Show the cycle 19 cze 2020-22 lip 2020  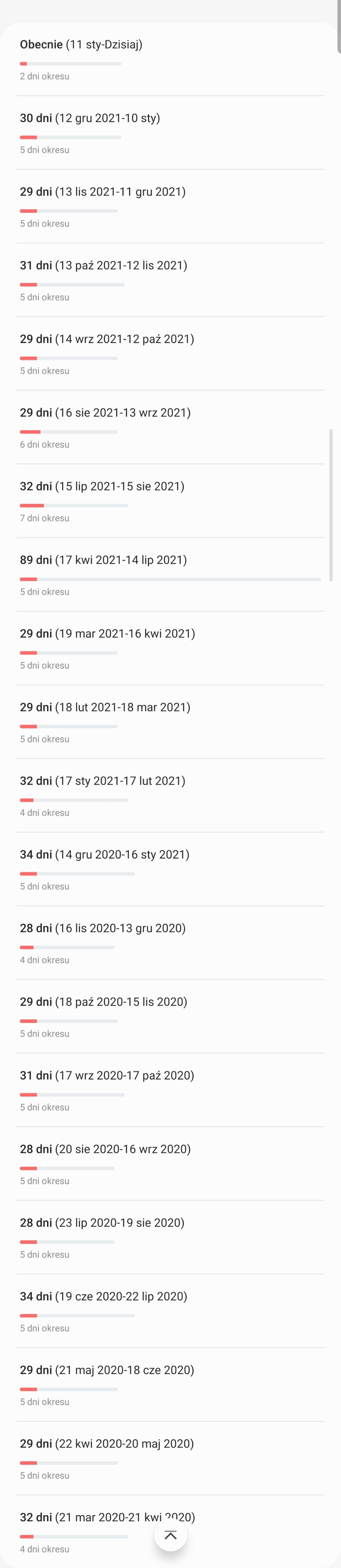[x=170, y=1311]
